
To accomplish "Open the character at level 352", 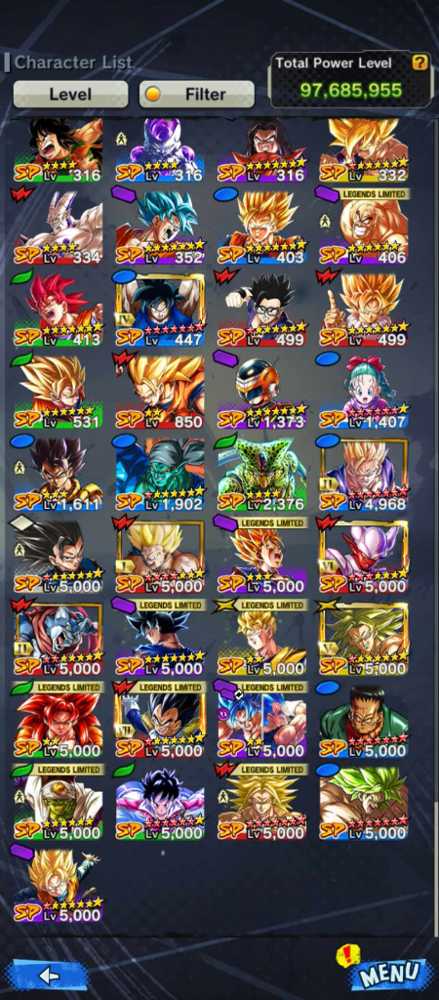I will click(x=160, y=227).
